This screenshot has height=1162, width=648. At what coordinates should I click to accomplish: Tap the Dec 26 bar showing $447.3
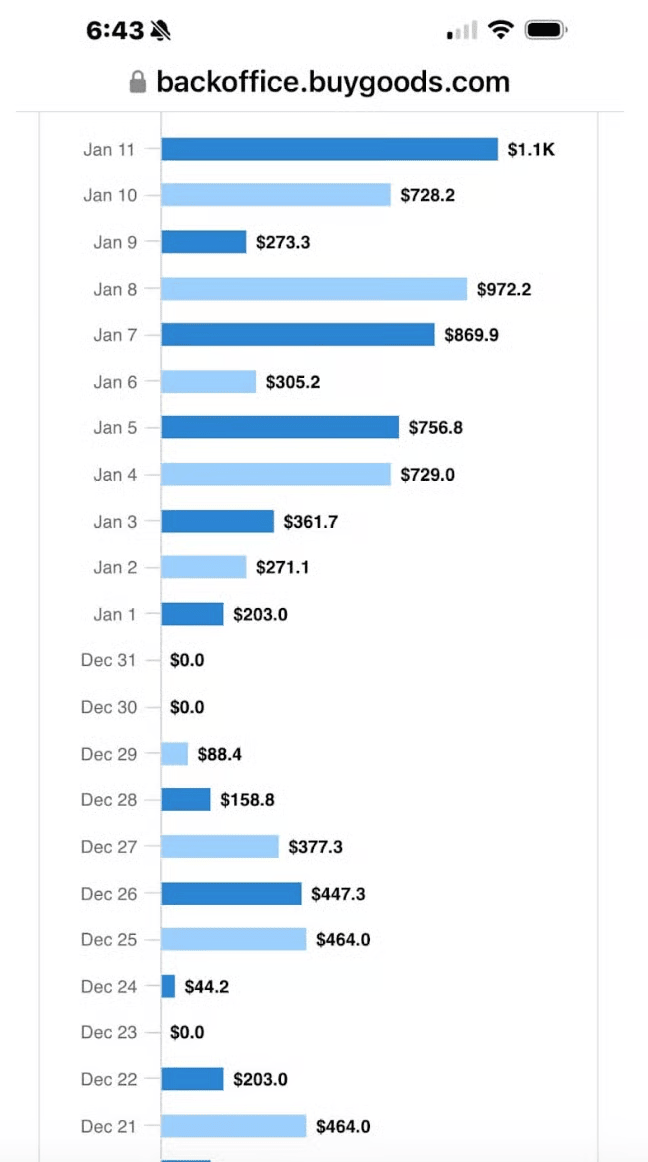coord(231,893)
